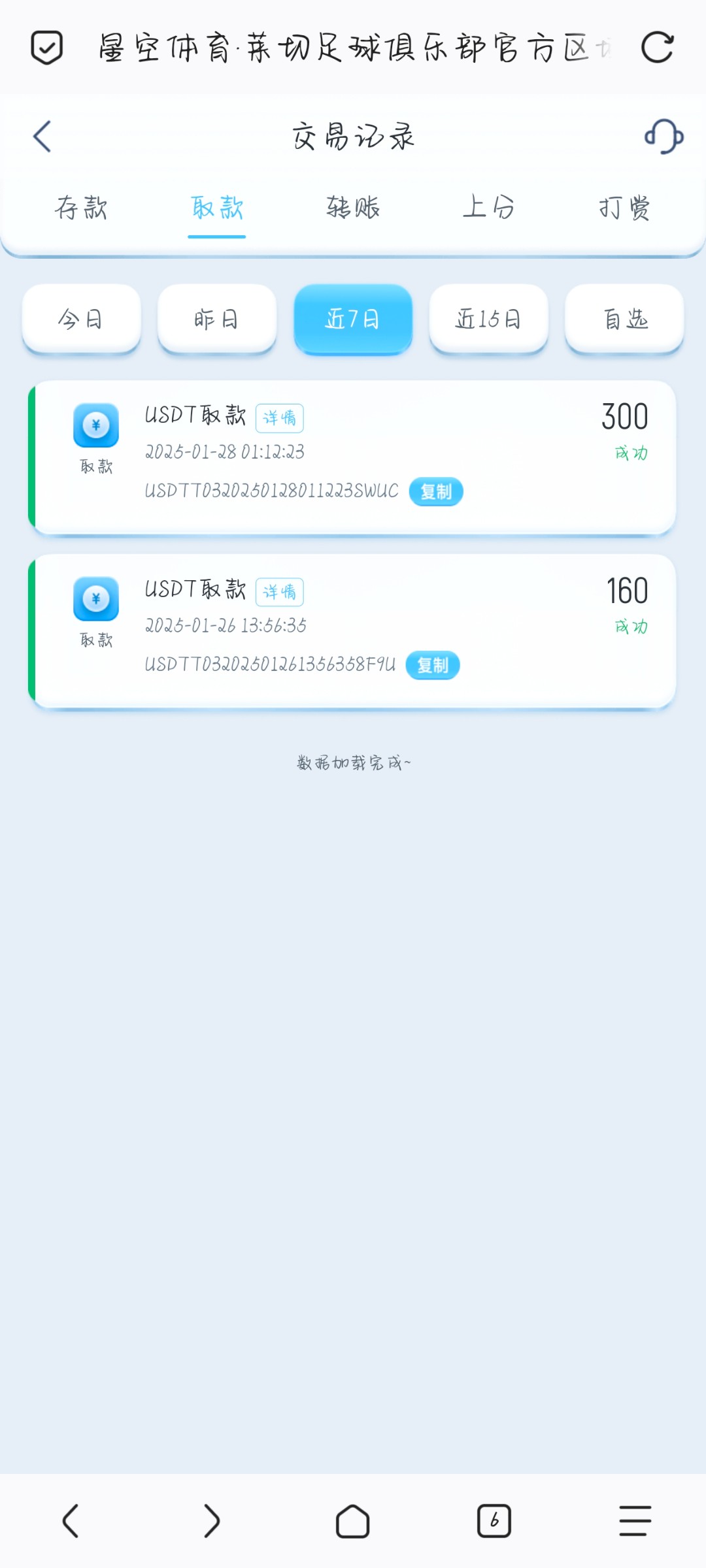View 详情 of the 300 USDT withdrawal
The height and width of the screenshot is (1568, 706).
click(x=280, y=418)
